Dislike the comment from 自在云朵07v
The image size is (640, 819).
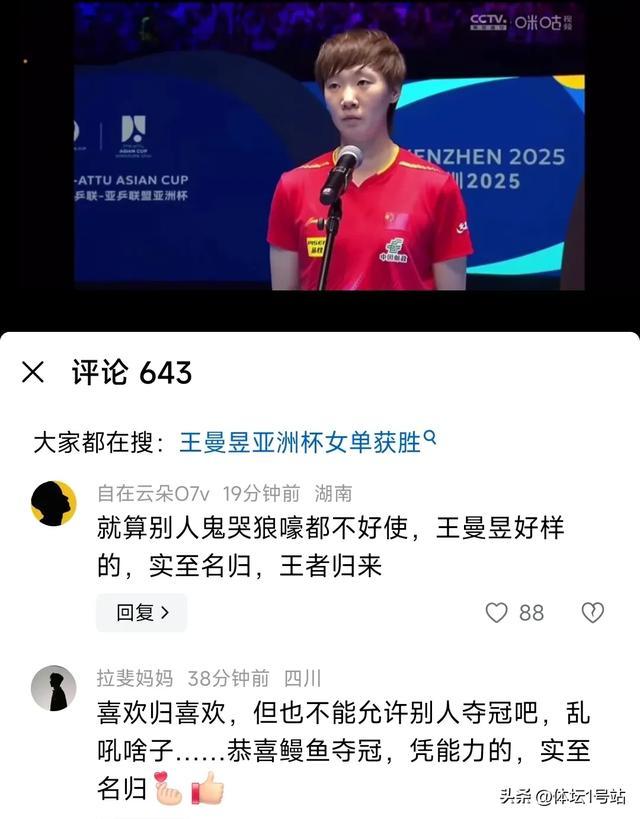[x=593, y=612]
